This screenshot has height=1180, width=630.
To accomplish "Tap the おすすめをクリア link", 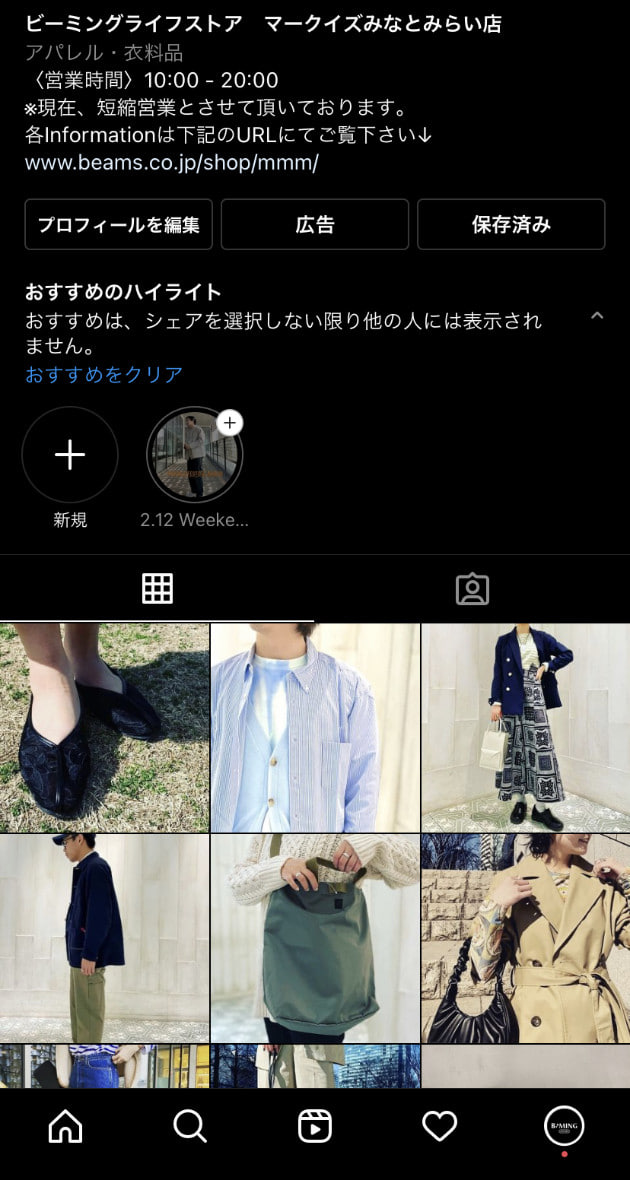I will [104, 375].
